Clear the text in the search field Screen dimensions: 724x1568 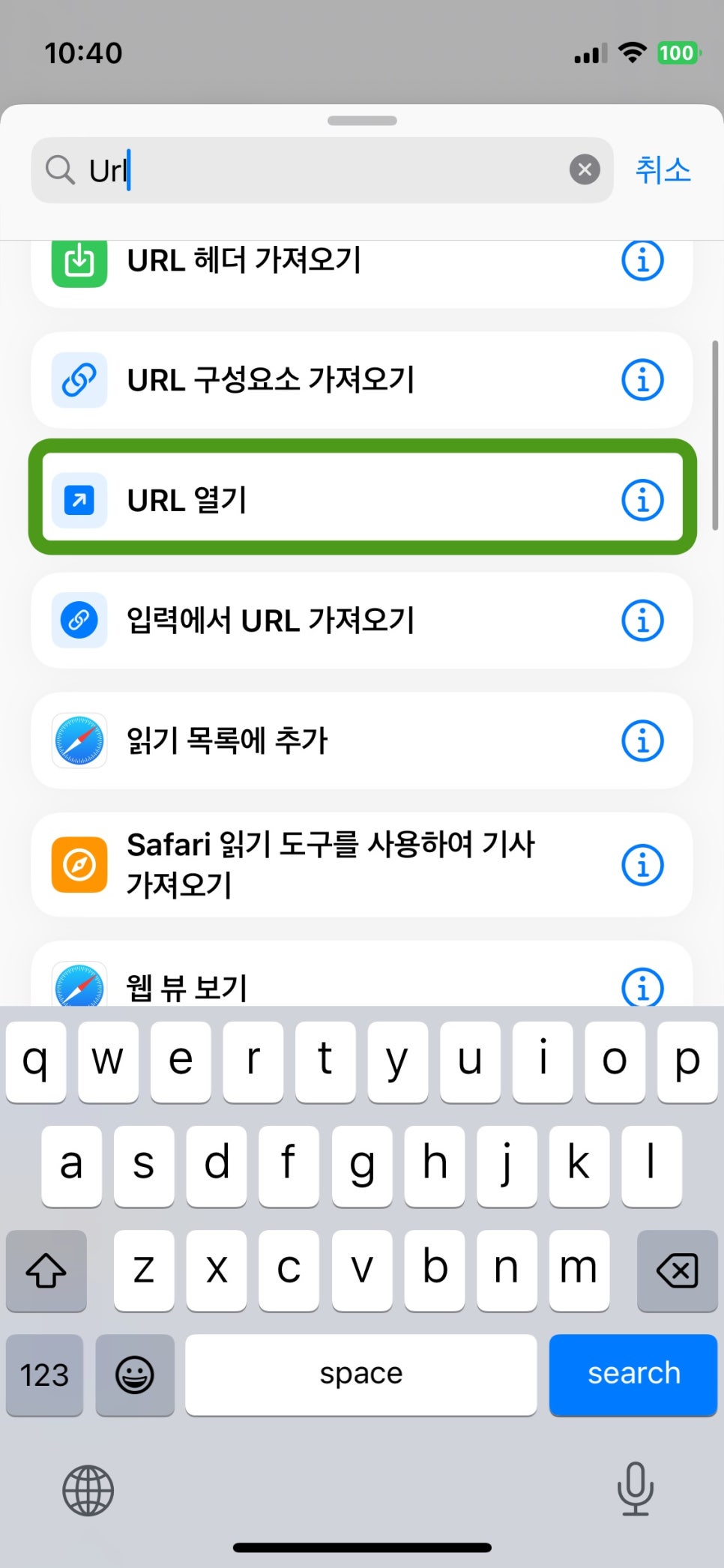[x=585, y=169]
